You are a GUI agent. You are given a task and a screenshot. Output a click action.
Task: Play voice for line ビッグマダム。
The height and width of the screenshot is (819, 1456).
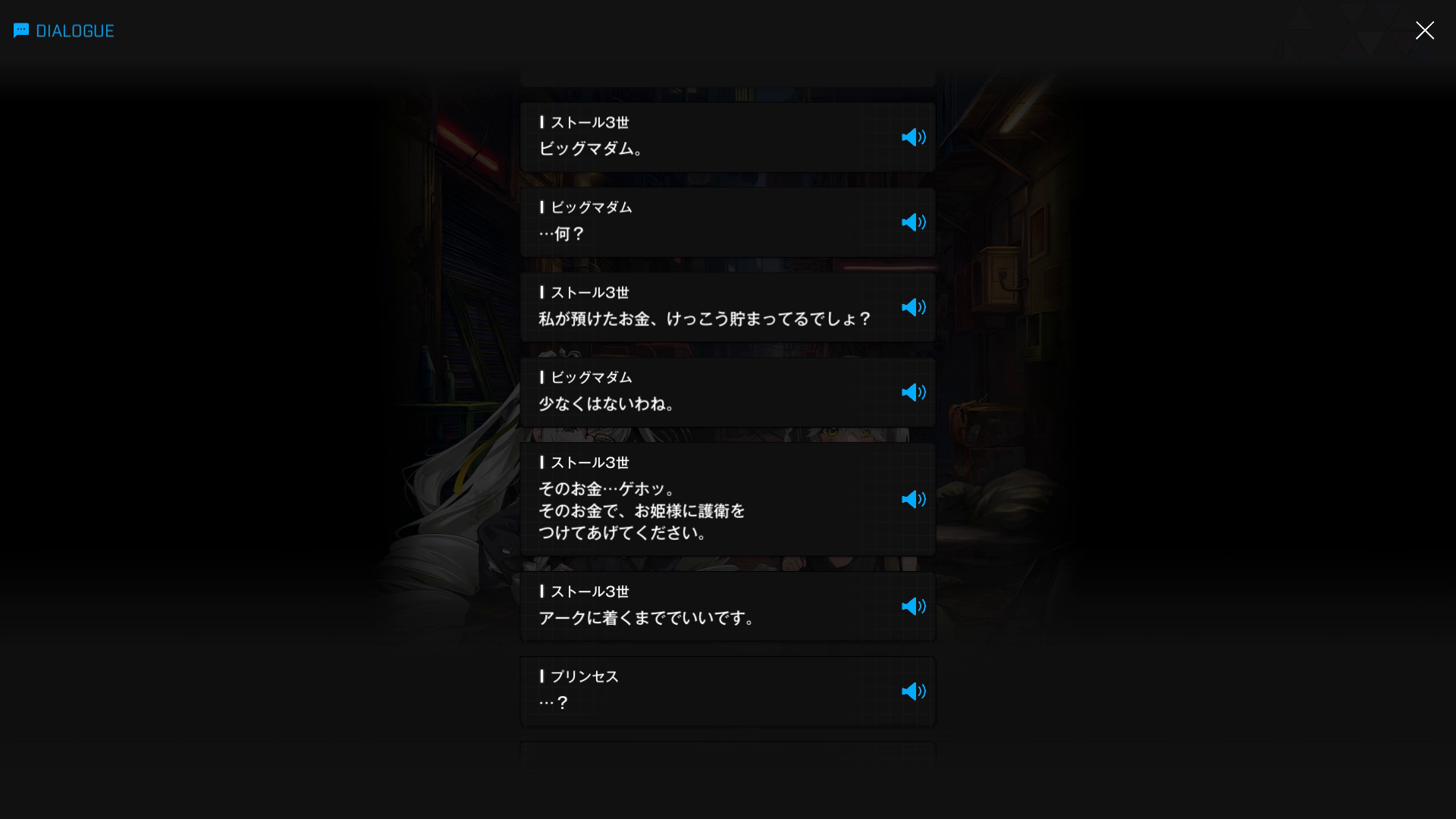pos(913,137)
